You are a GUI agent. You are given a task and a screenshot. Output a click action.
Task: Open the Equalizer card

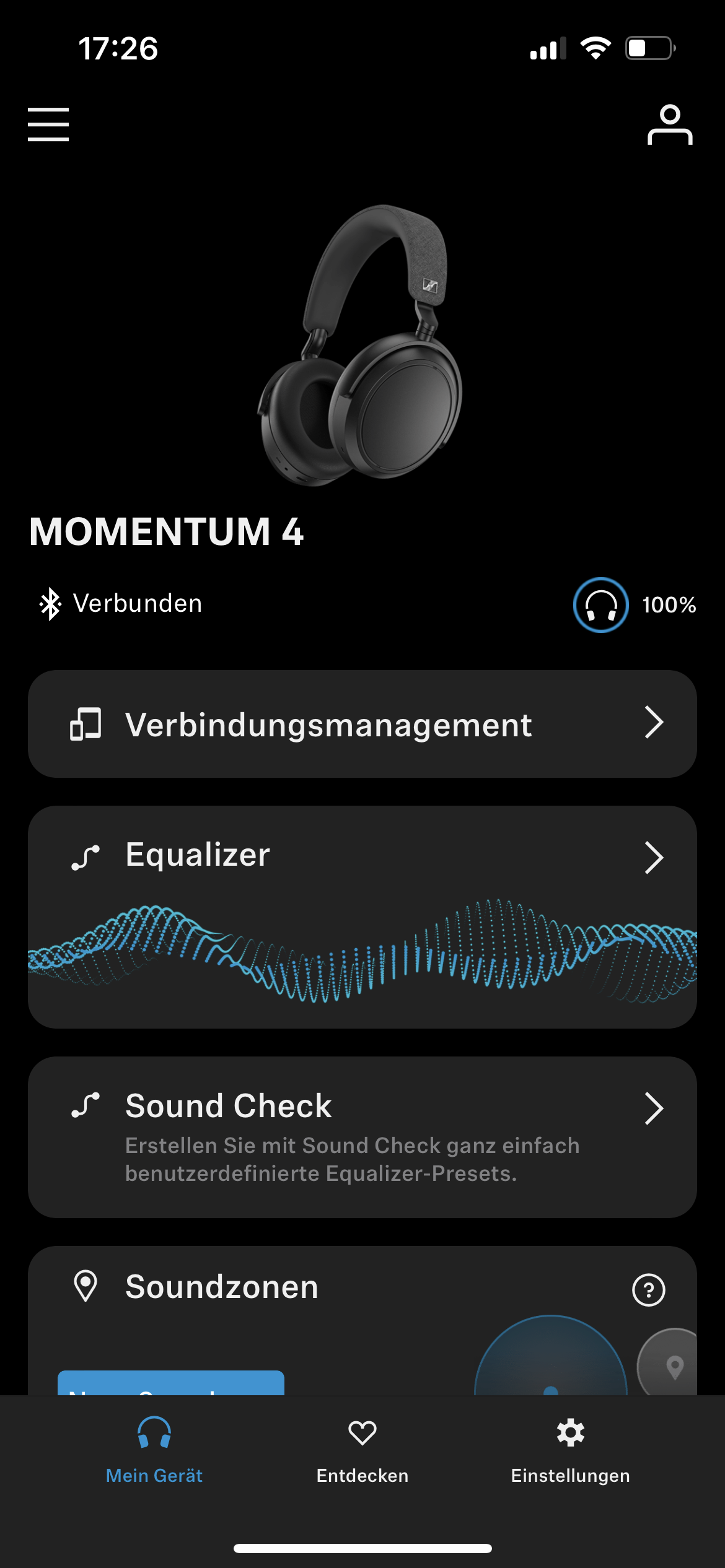pos(362,917)
